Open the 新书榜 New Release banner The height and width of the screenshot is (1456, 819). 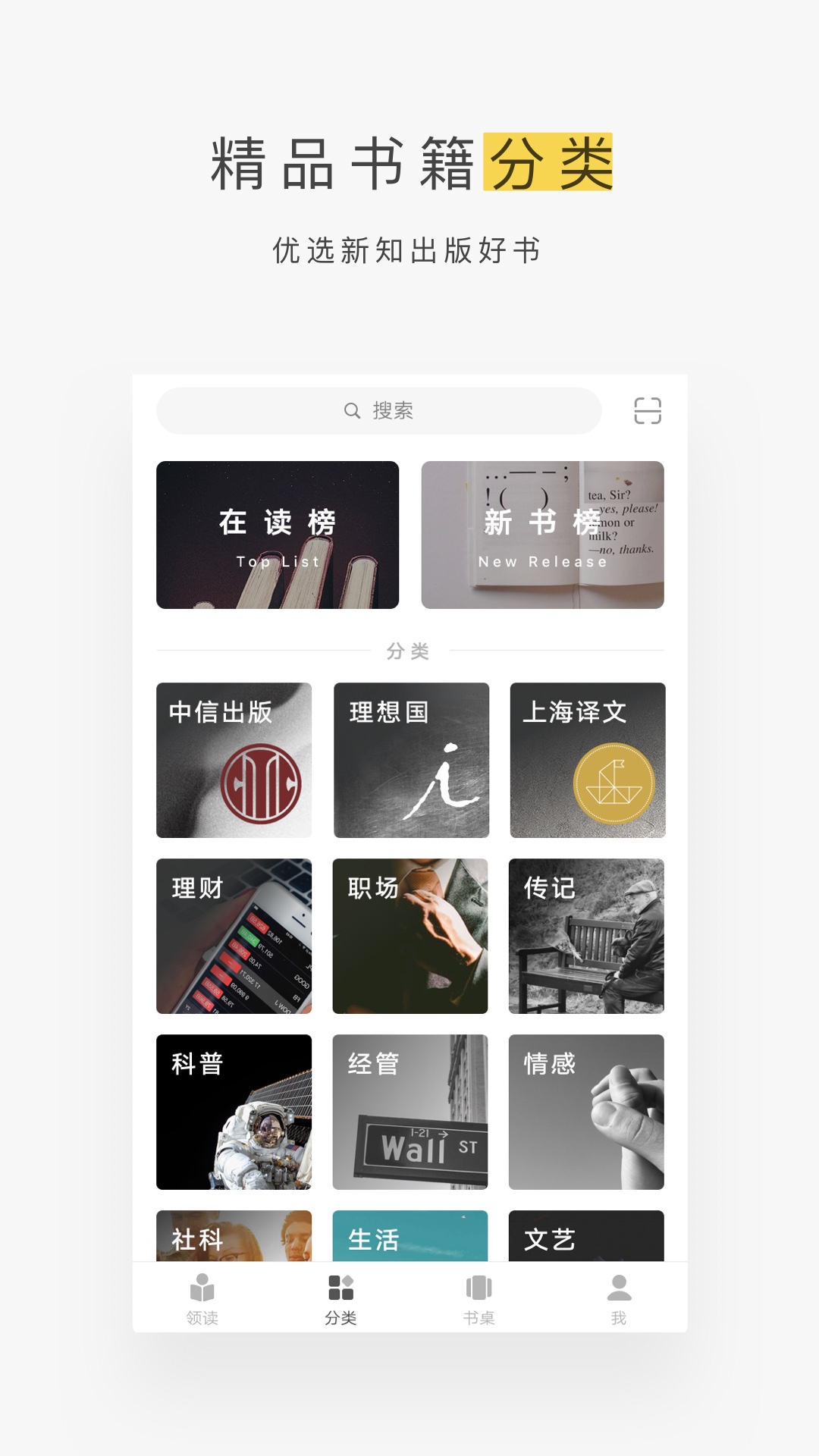(542, 533)
